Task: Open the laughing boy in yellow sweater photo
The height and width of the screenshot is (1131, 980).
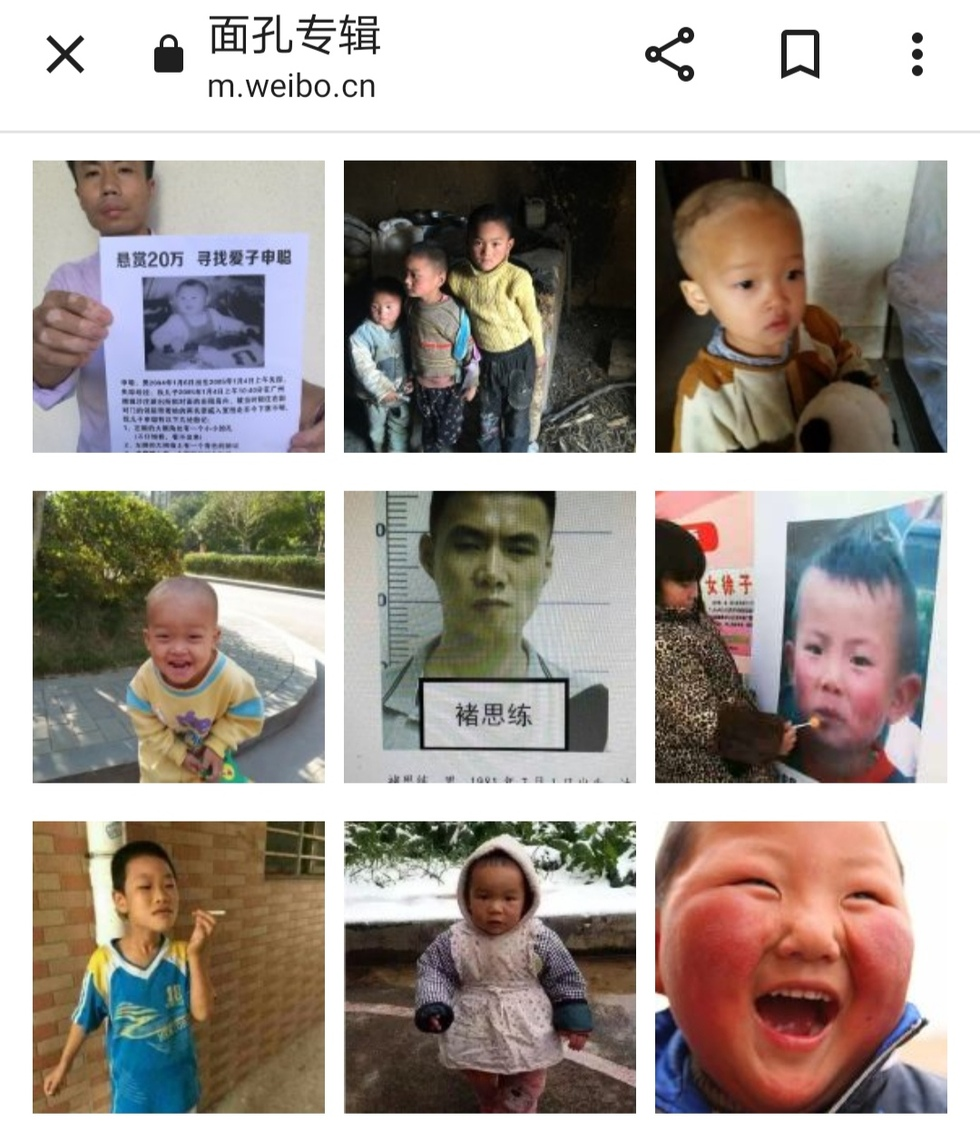Action: 178,636
